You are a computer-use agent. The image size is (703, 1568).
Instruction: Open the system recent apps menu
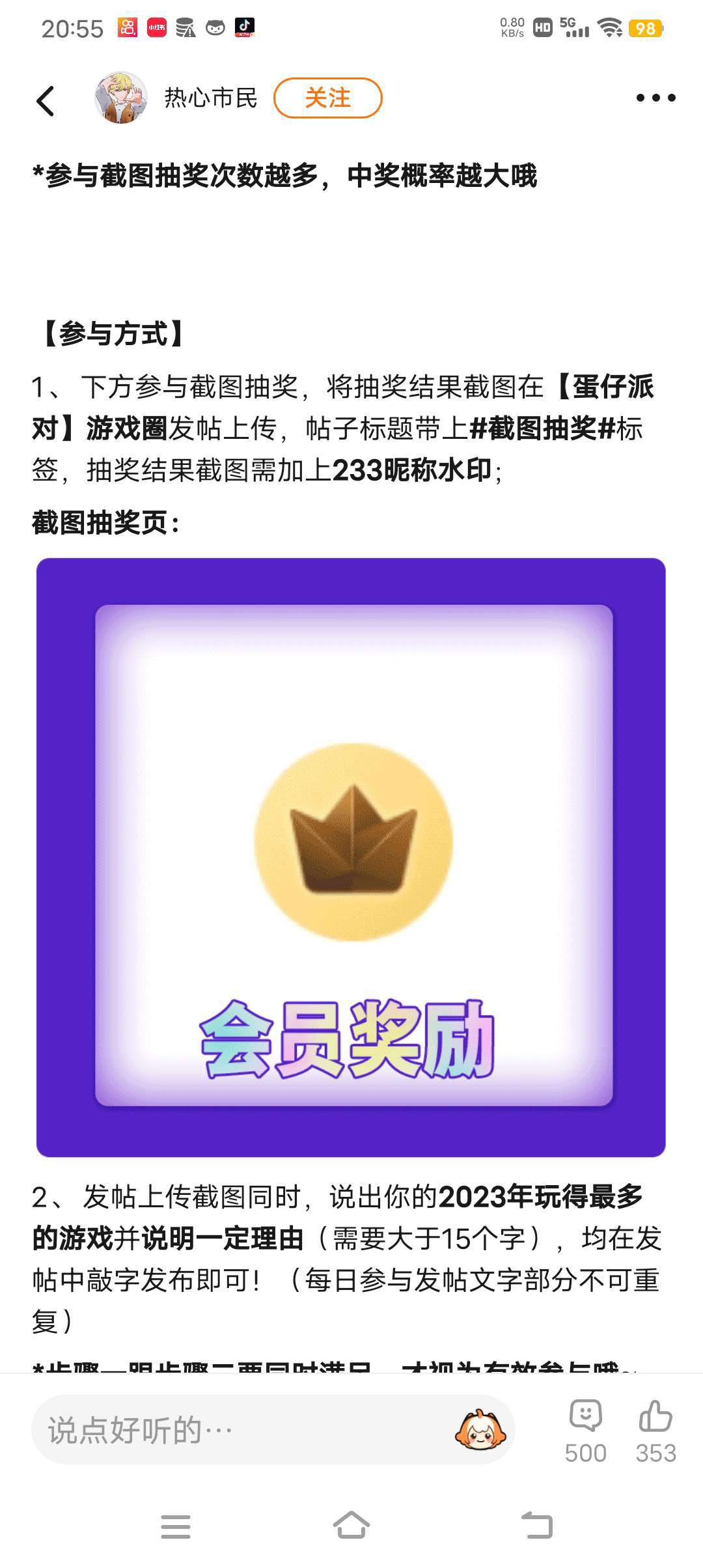pyautogui.click(x=176, y=1526)
